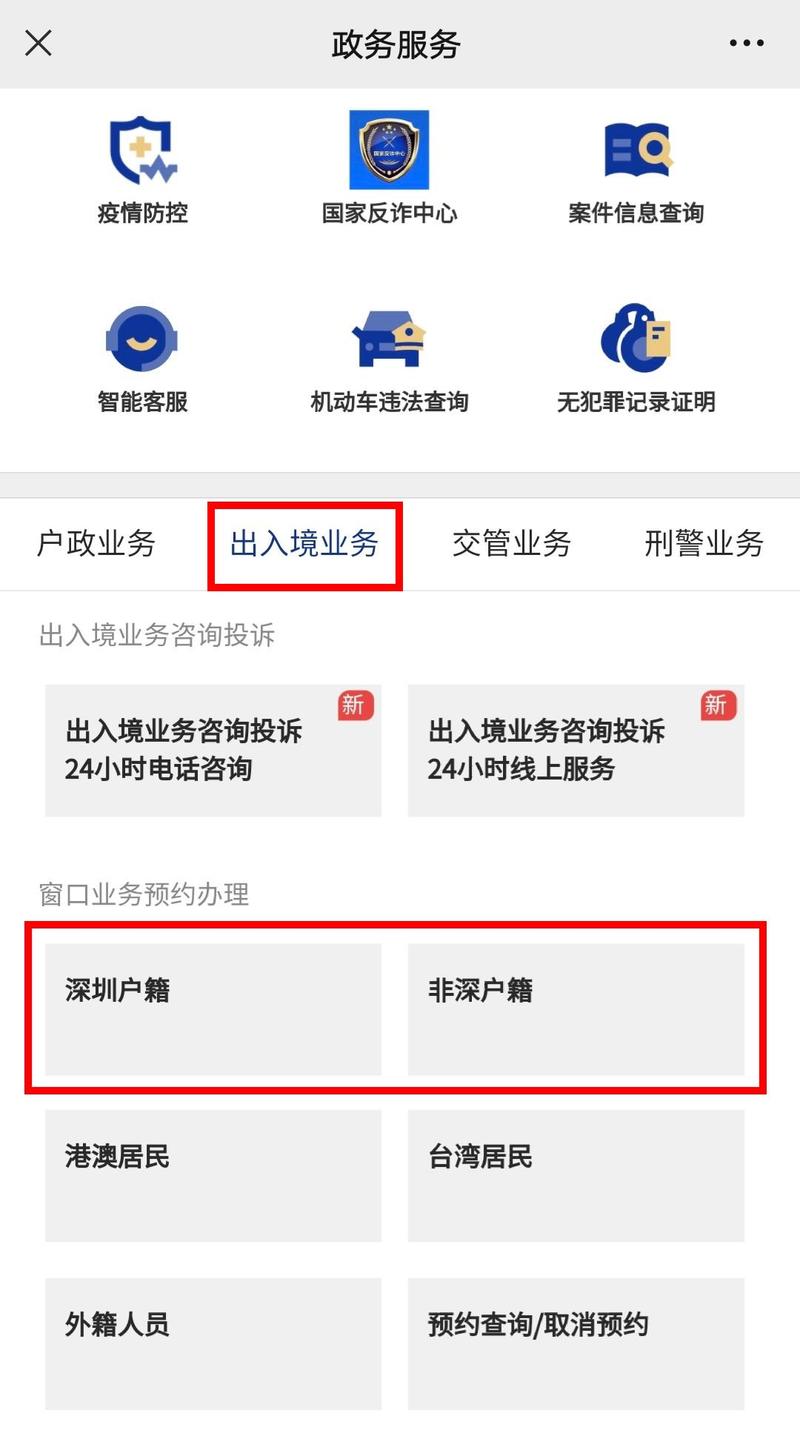Switch to the 户政业务 tab

[96, 544]
